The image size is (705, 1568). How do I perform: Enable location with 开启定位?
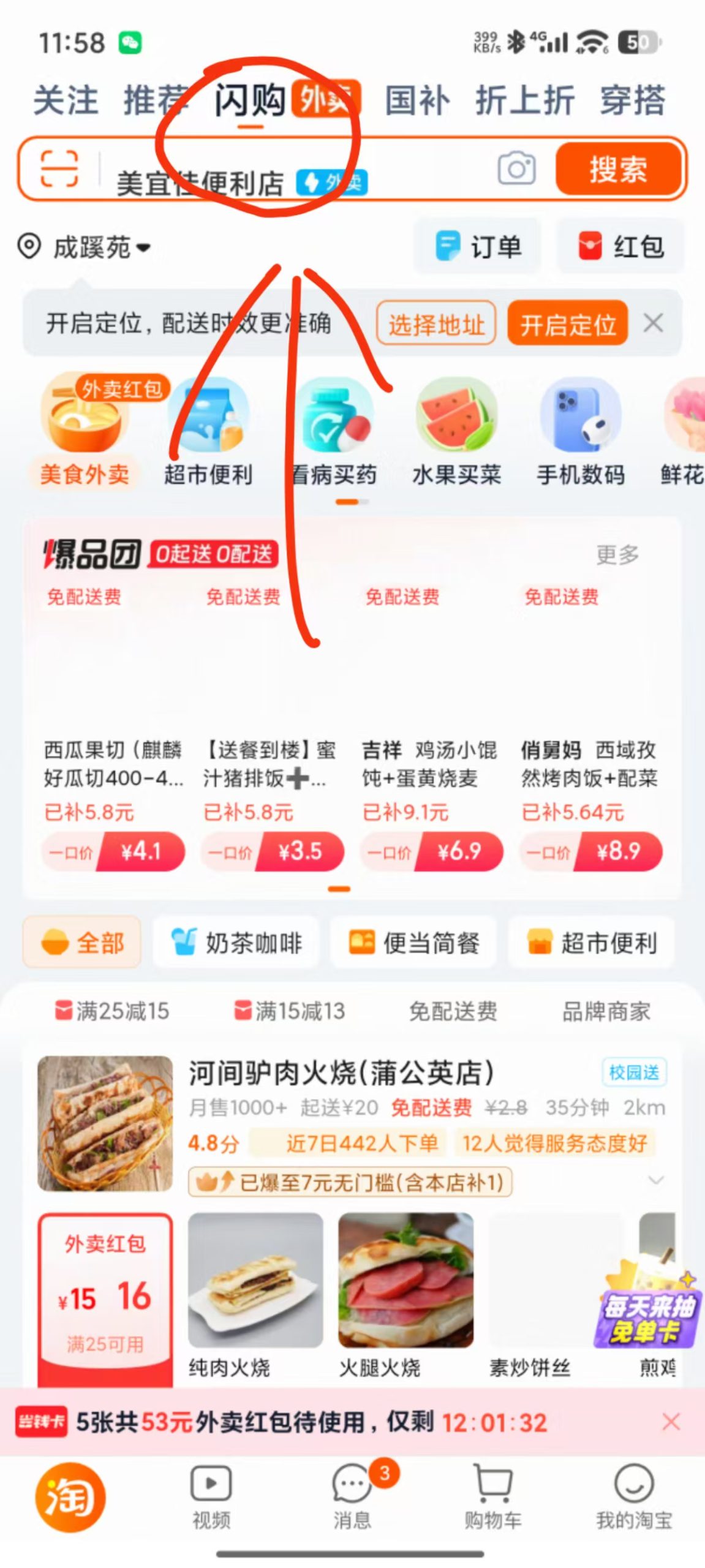coord(567,323)
